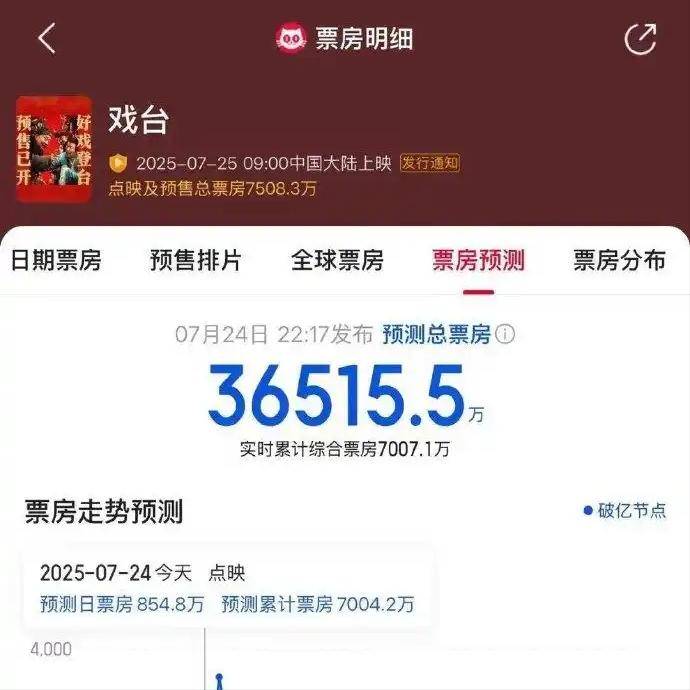This screenshot has height=690, width=690.
Task: Switch to the 全球票房 tab
Action: click(x=337, y=261)
